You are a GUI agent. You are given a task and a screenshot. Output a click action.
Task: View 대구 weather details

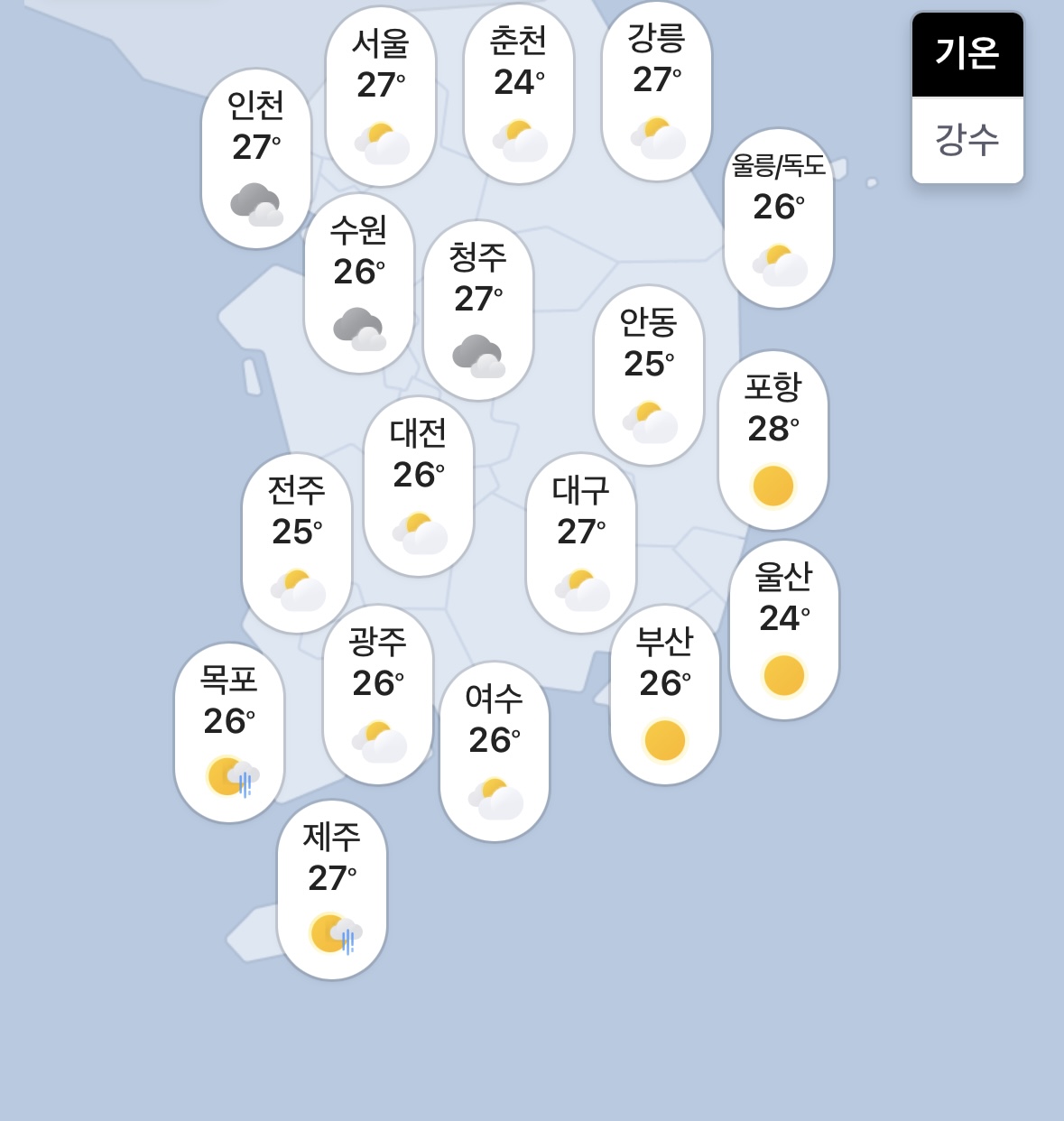point(581,542)
